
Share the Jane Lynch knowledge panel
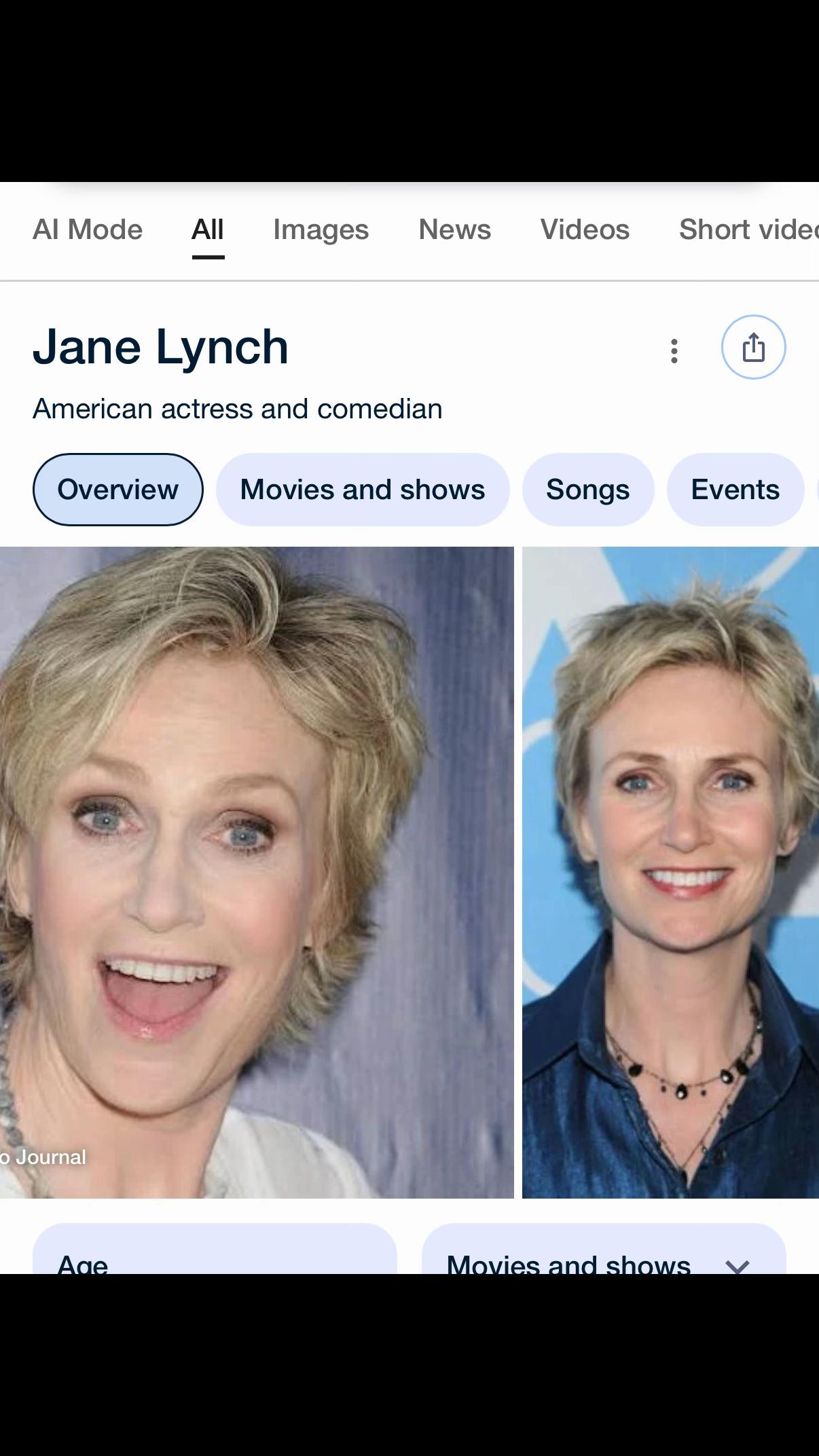[754, 348]
